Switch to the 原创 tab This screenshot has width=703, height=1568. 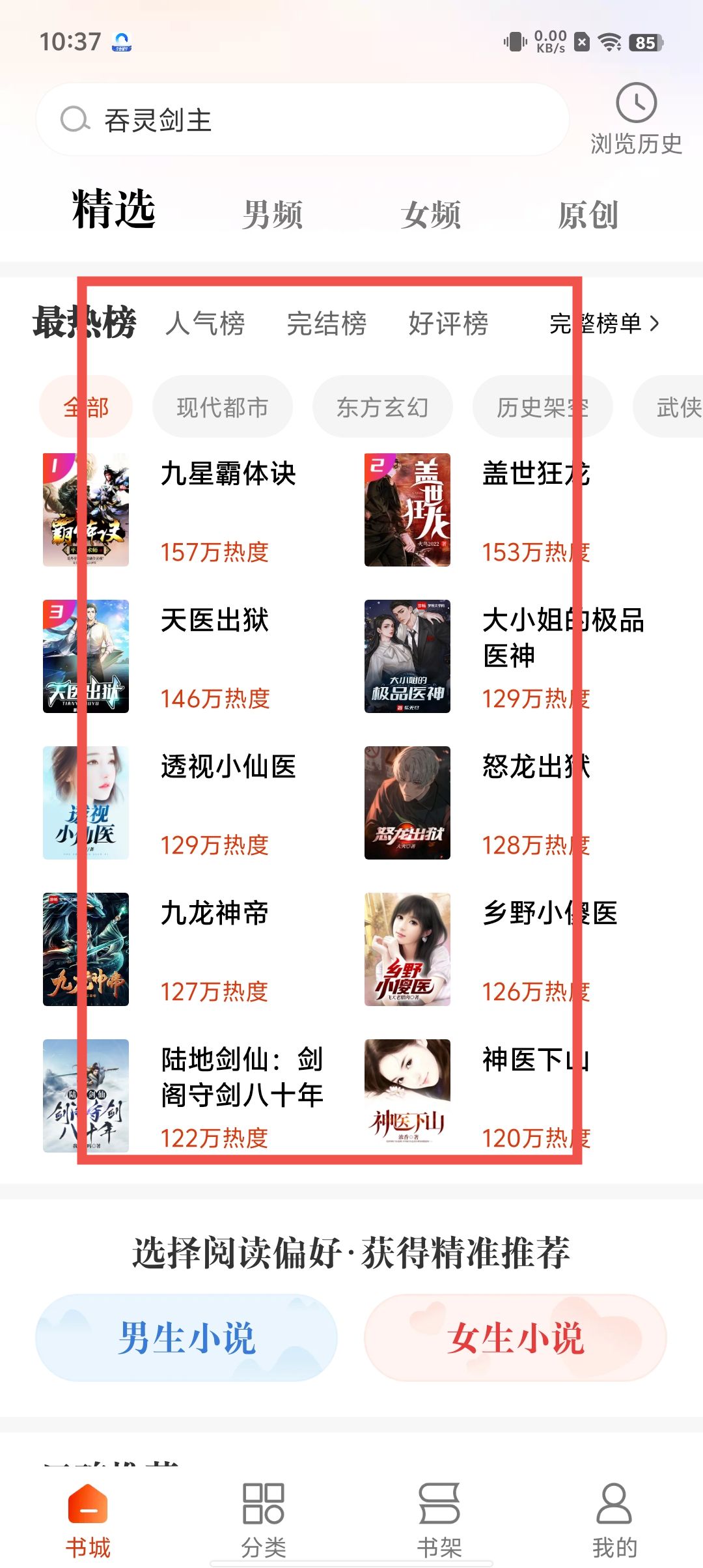tap(588, 214)
